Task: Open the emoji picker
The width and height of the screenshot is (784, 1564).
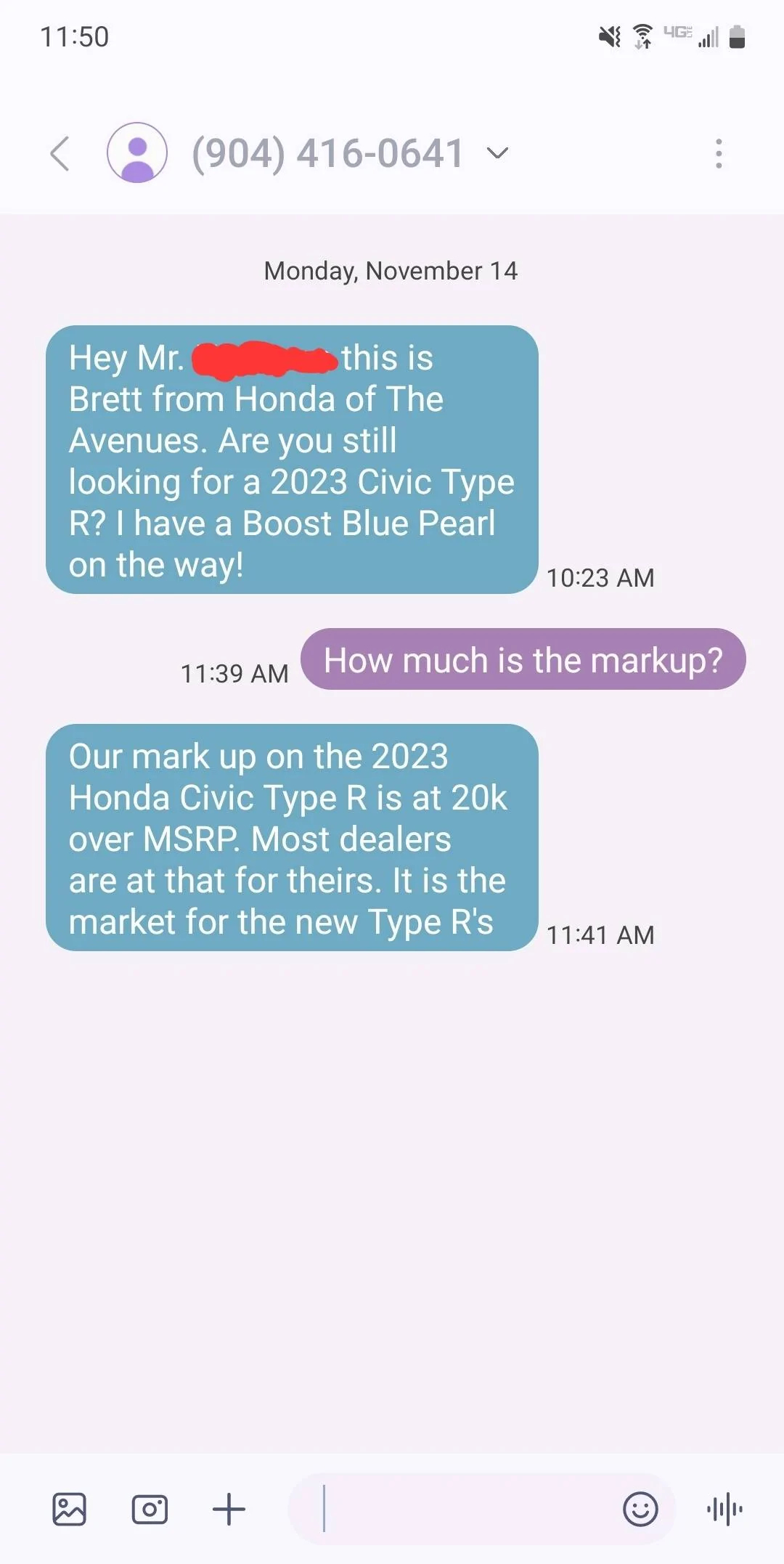Action: pos(640,1509)
